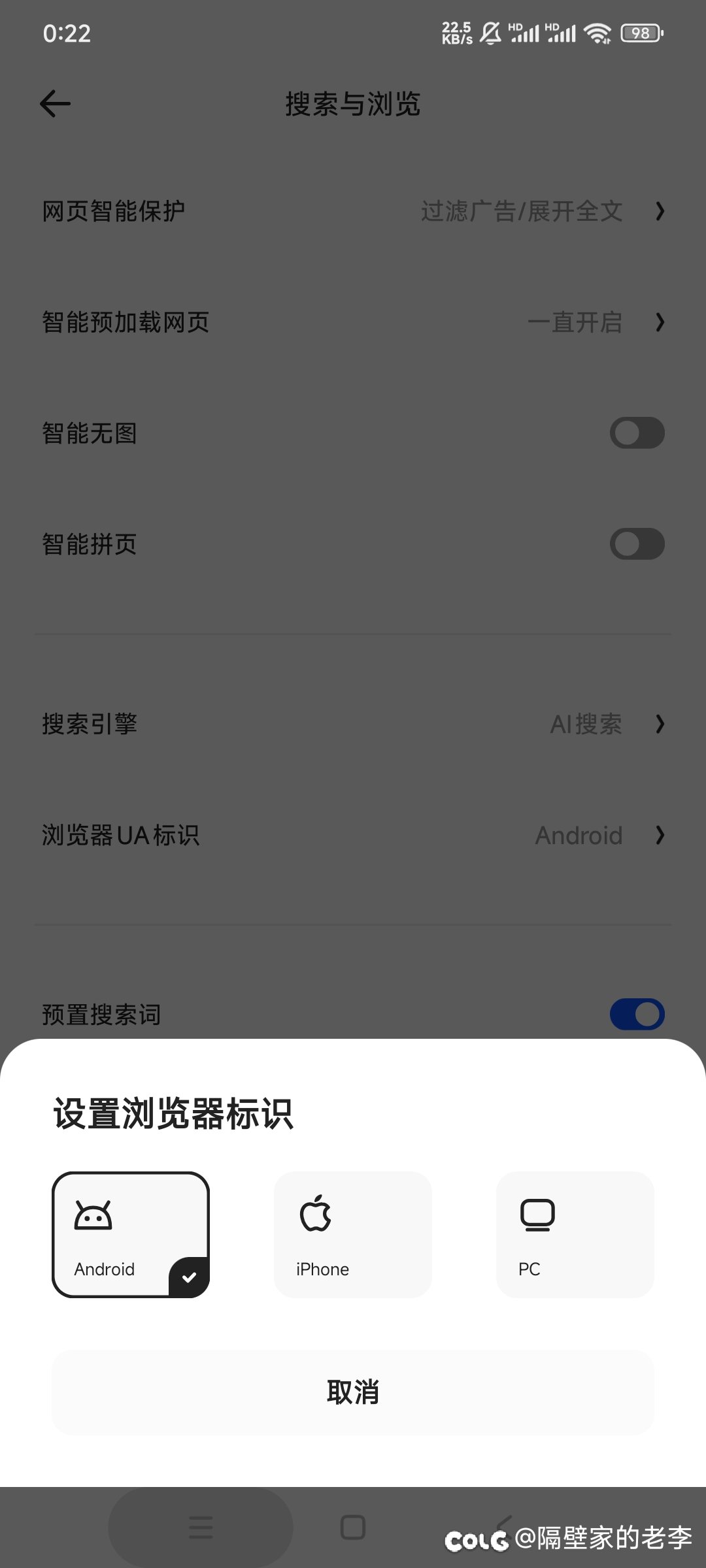The image size is (706, 1568).
Task: Choose the iPhone browser identifier
Action: click(353, 1234)
